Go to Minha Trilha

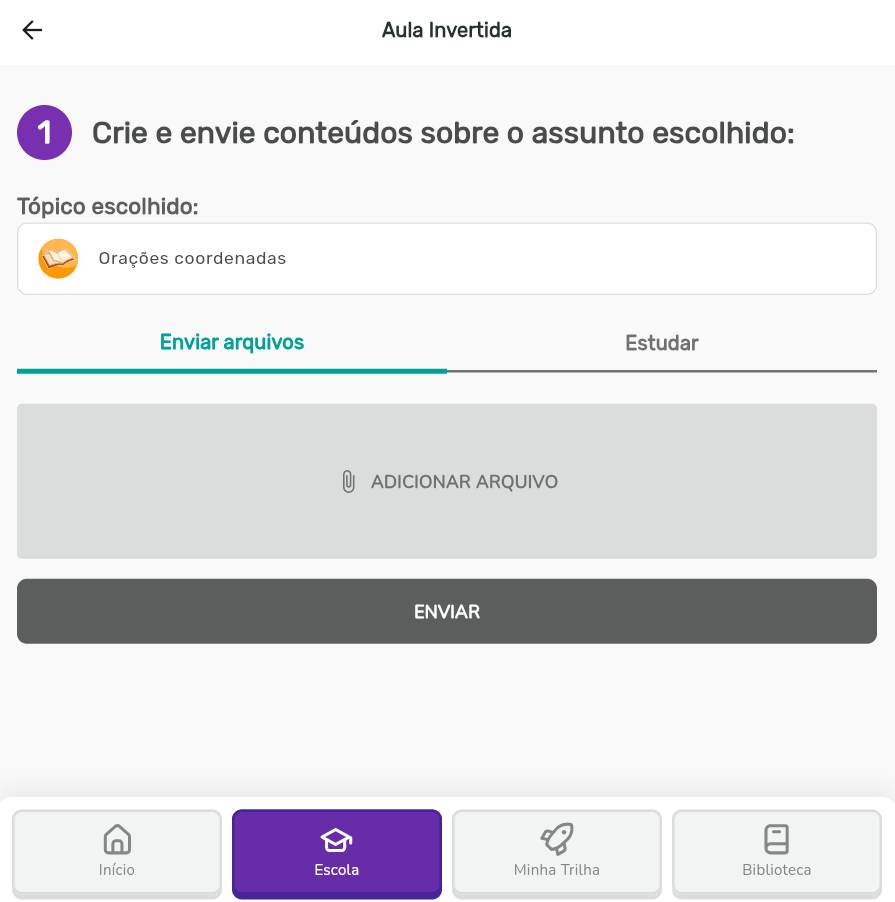coord(557,852)
